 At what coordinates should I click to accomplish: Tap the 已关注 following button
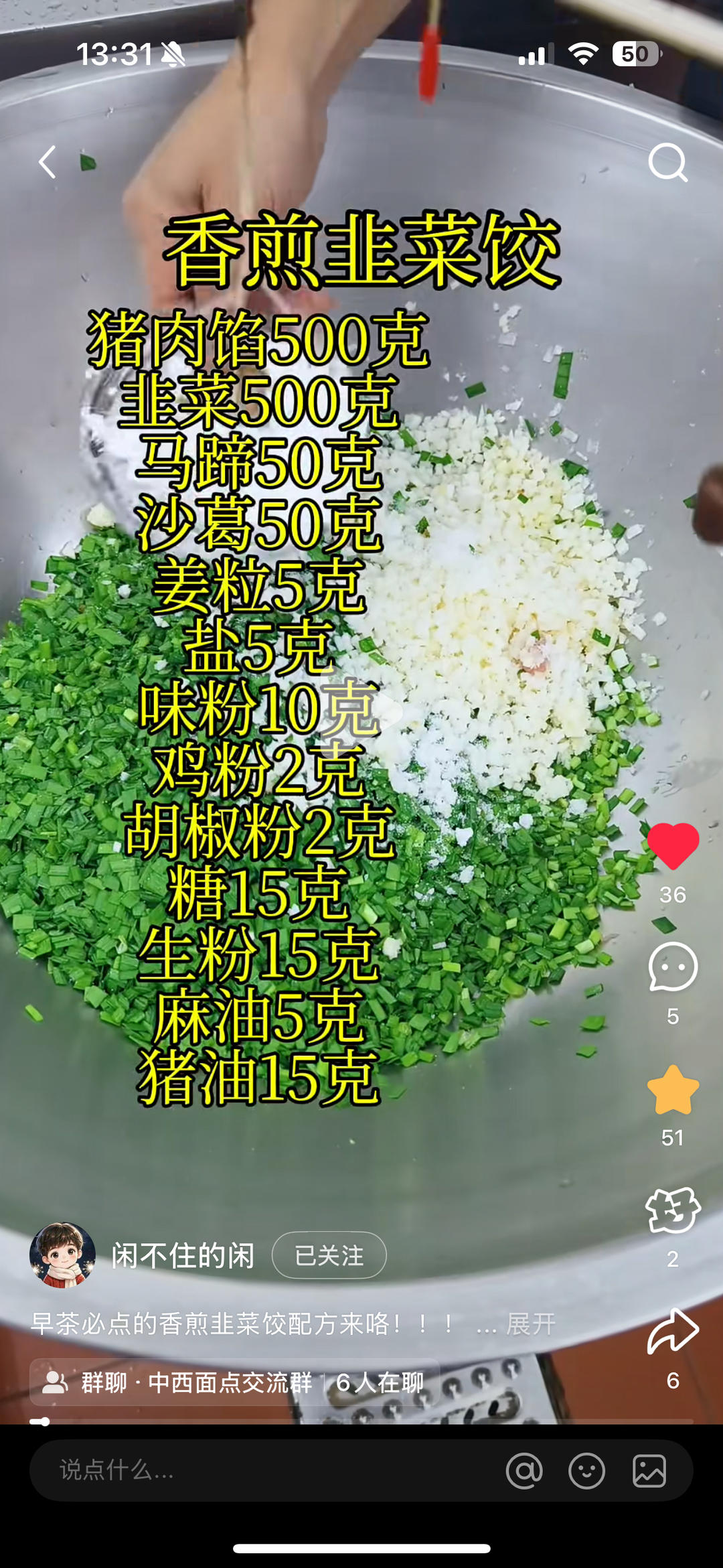point(329,1255)
